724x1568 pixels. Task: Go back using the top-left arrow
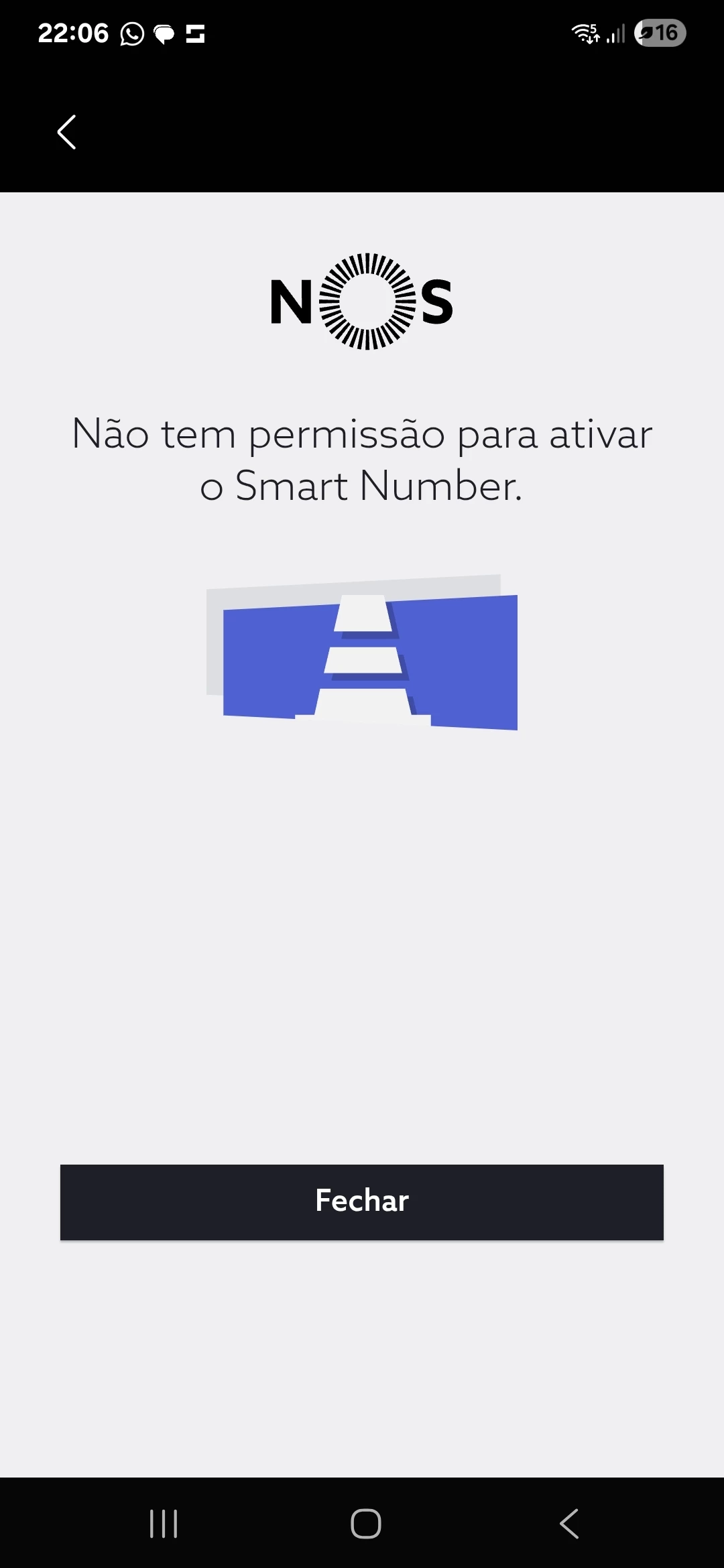click(x=66, y=132)
